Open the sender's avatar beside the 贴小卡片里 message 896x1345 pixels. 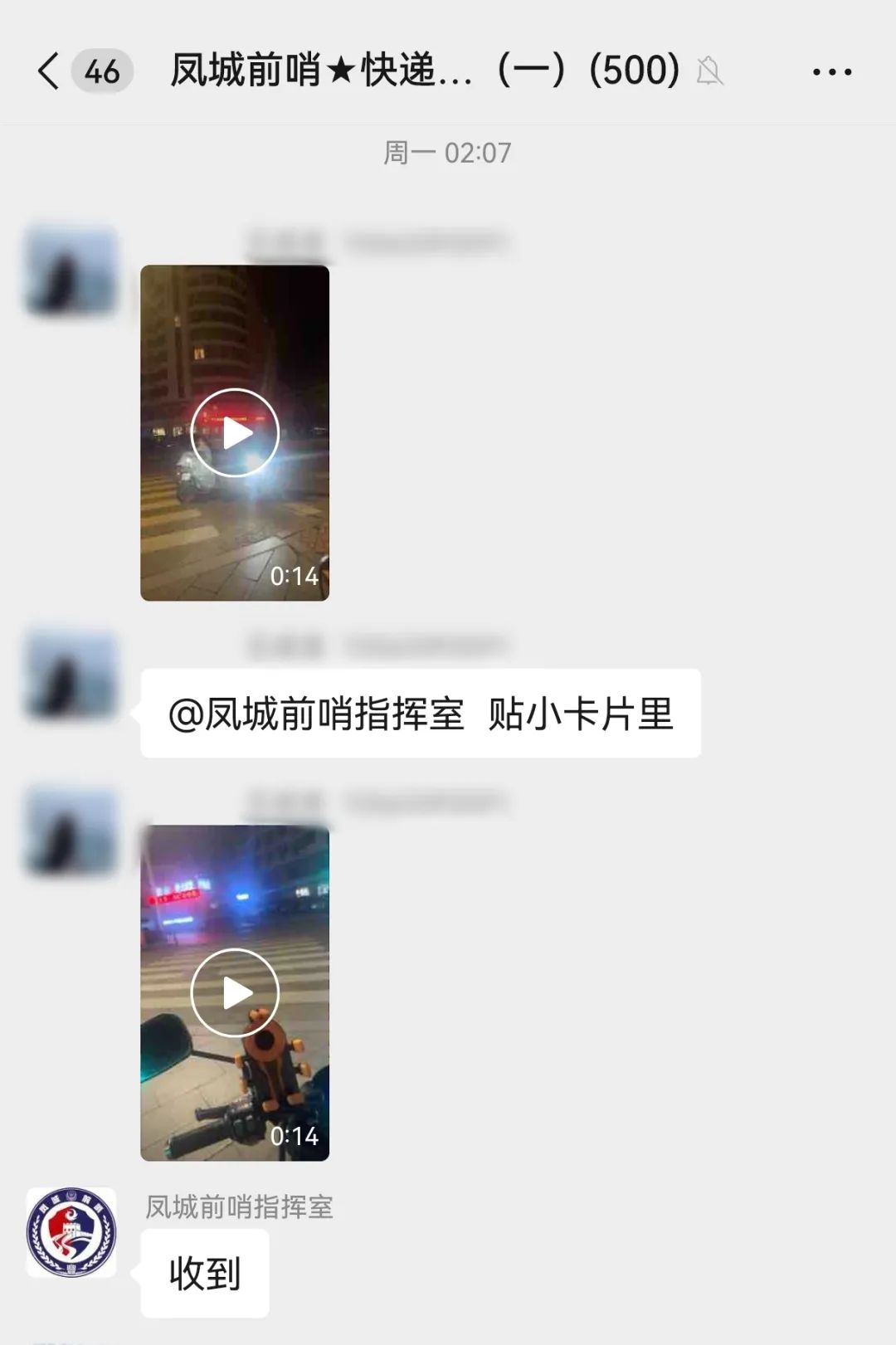(71, 674)
